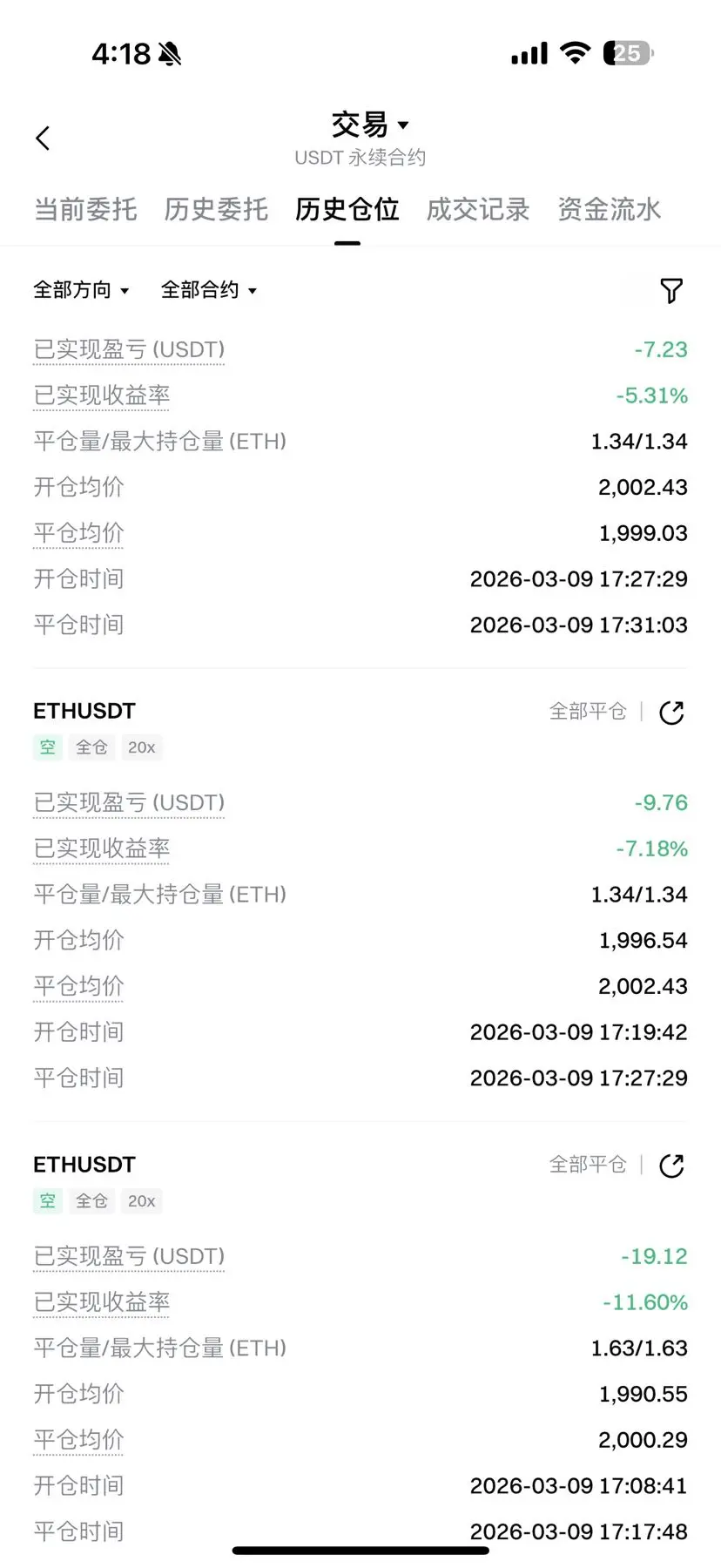Share the ETHUSDT position with -9.76 loss
The width and height of the screenshot is (721, 1568).
[x=671, y=713]
